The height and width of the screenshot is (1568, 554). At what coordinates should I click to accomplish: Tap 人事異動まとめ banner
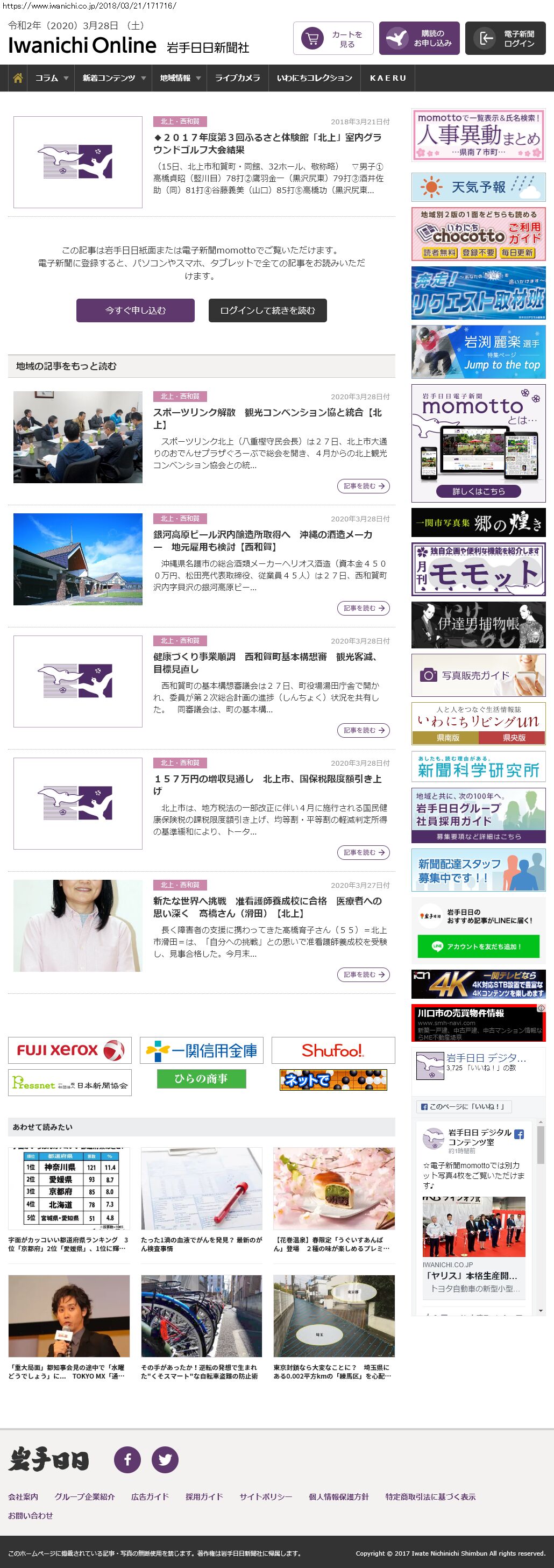click(x=478, y=135)
